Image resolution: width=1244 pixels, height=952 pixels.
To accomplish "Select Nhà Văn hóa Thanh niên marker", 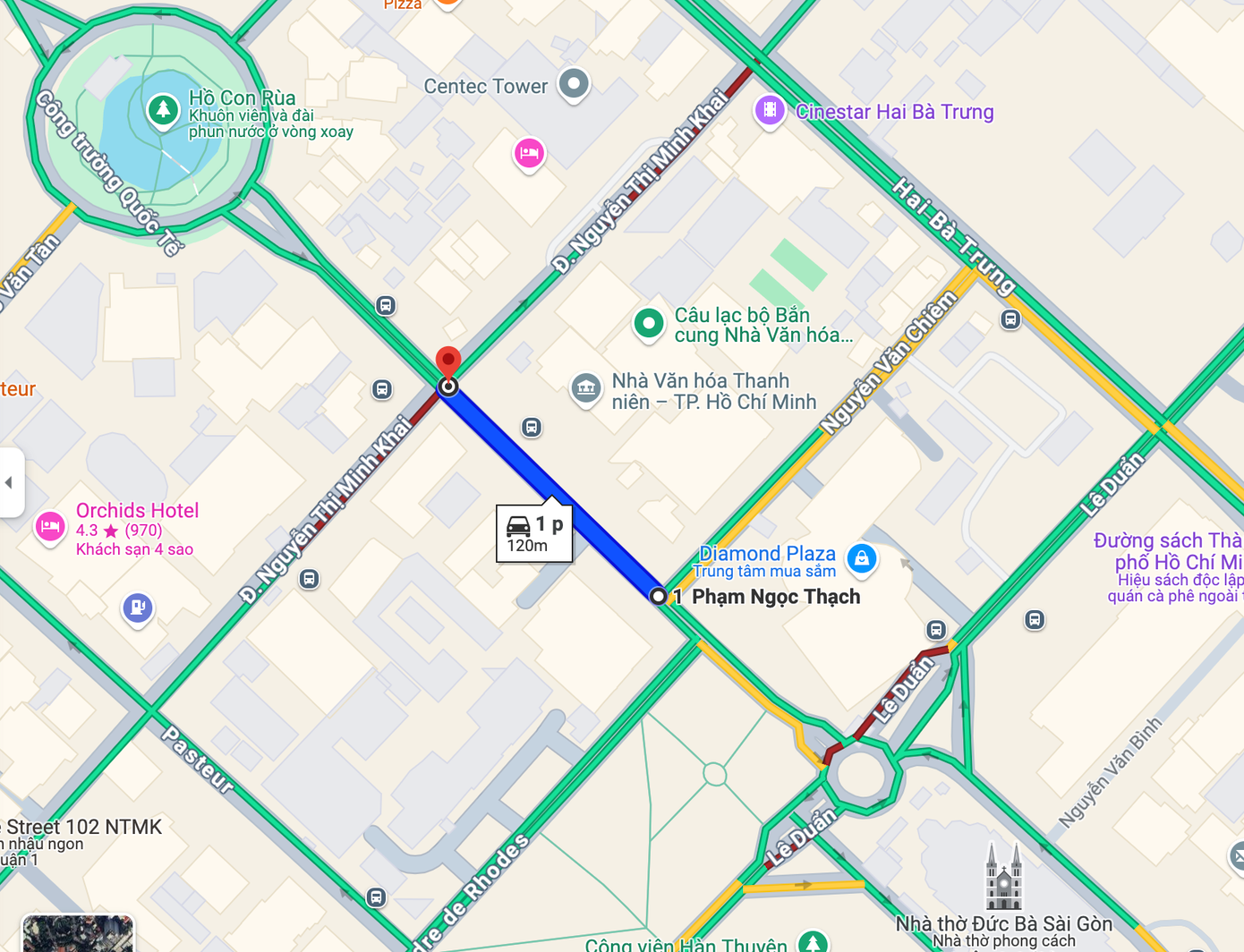I will (586, 388).
